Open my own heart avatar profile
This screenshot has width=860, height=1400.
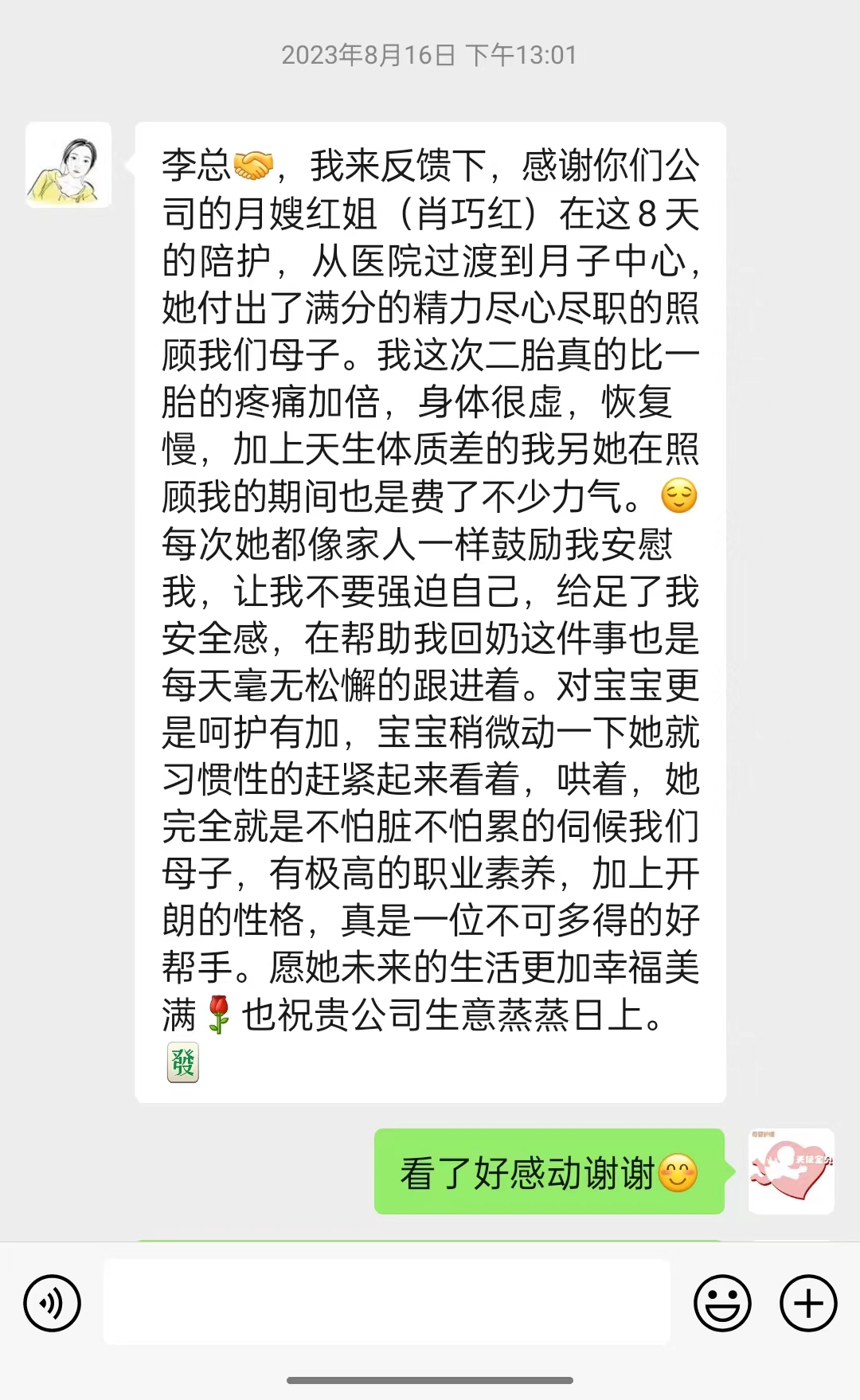(x=791, y=1171)
